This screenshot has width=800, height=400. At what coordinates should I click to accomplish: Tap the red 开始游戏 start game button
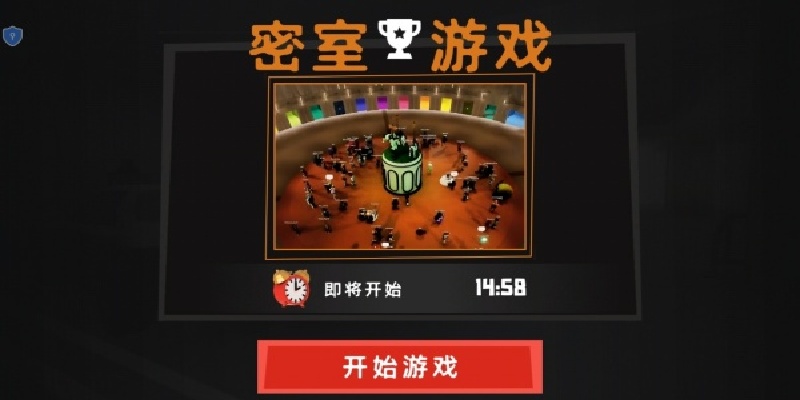400,366
